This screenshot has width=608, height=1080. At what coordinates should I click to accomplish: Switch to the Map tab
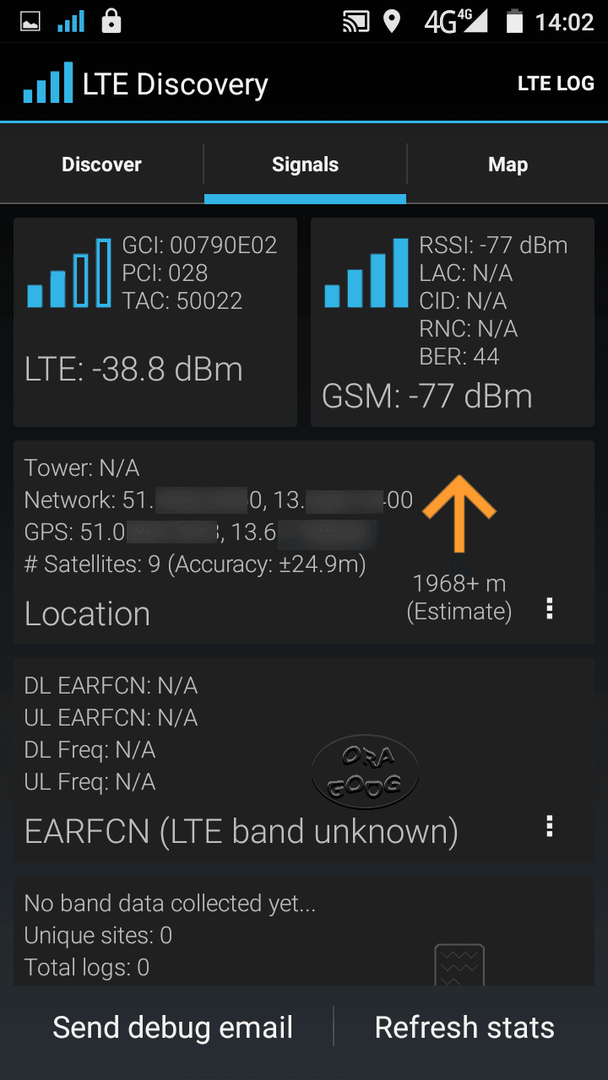click(507, 165)
